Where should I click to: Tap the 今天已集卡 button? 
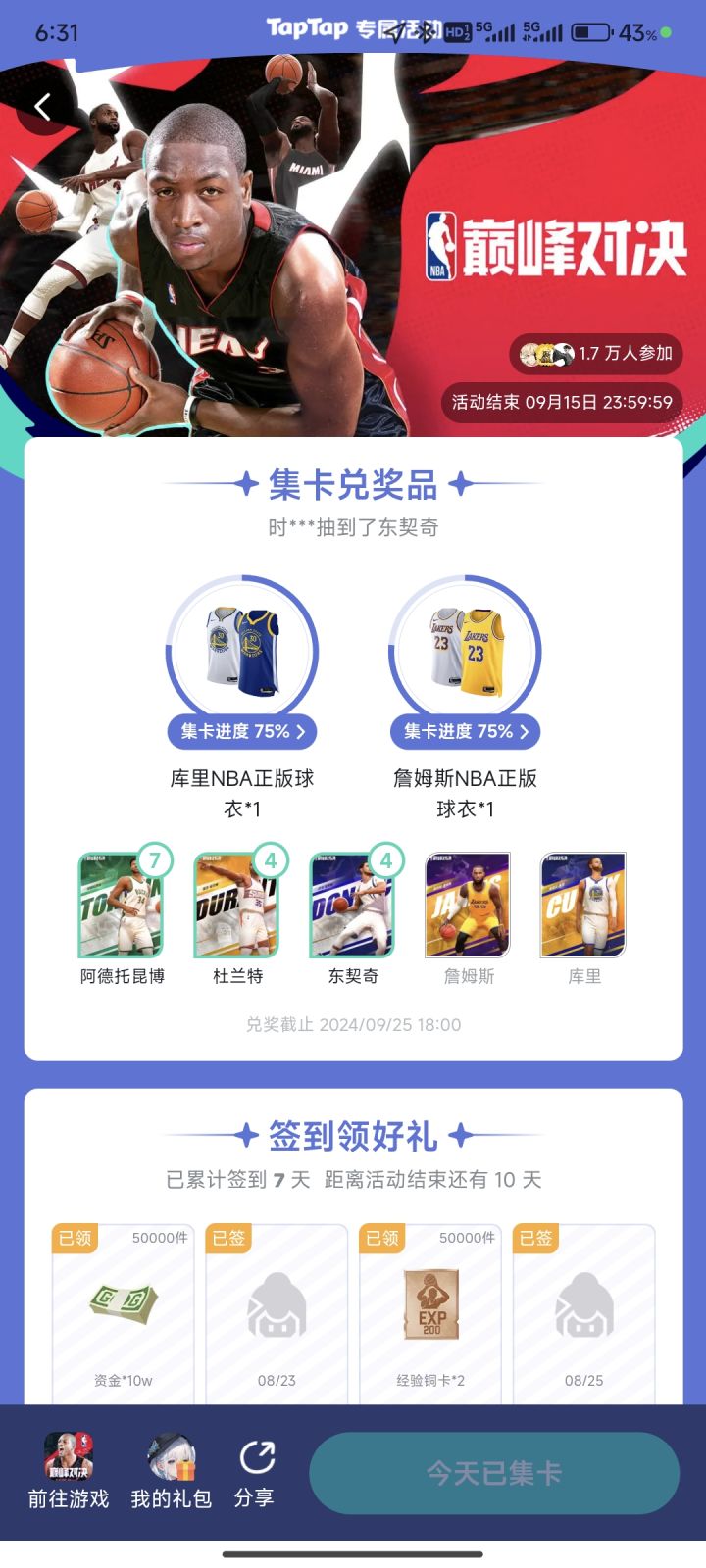pyautogui.click(x=494, y=1473)
